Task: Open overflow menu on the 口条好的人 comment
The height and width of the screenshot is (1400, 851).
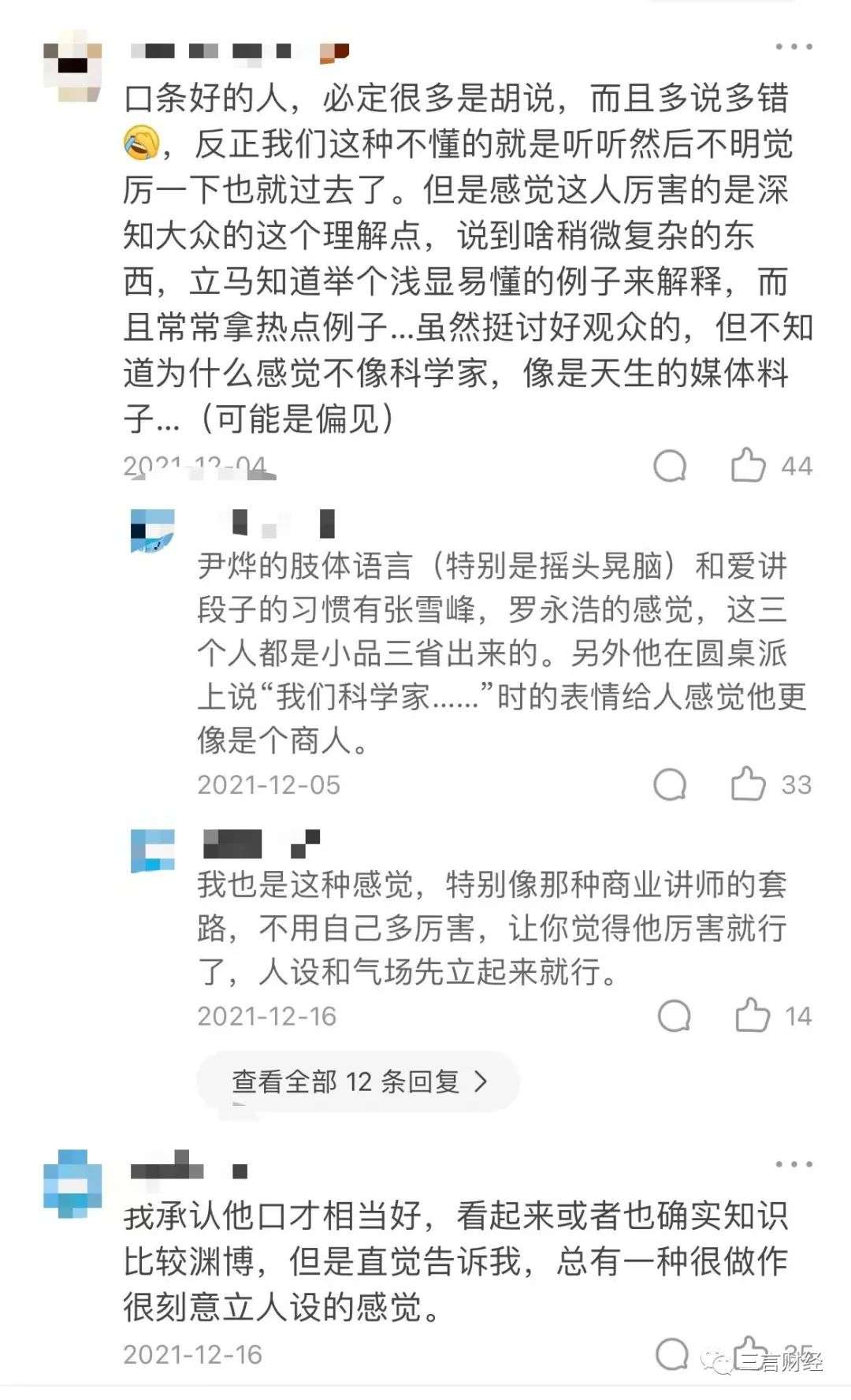Action: (793, 47)
